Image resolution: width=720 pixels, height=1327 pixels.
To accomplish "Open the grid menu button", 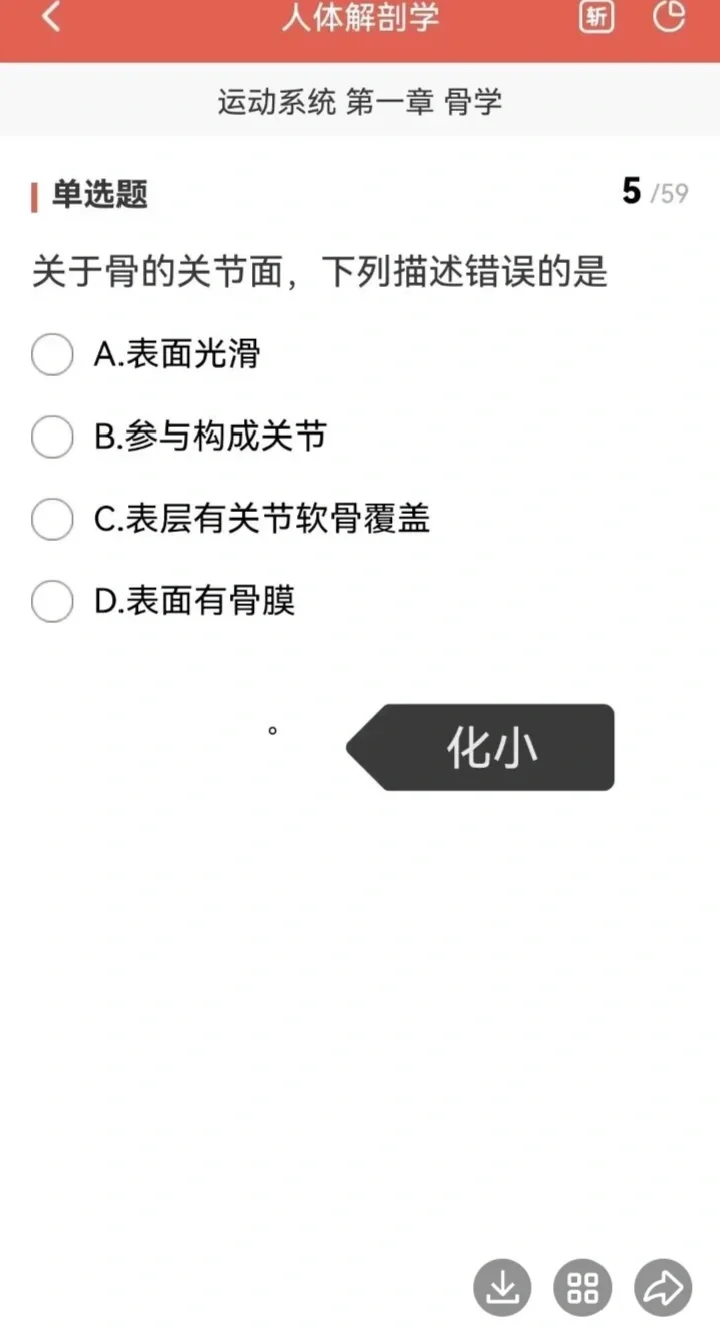I will (x=583, y=1287).
